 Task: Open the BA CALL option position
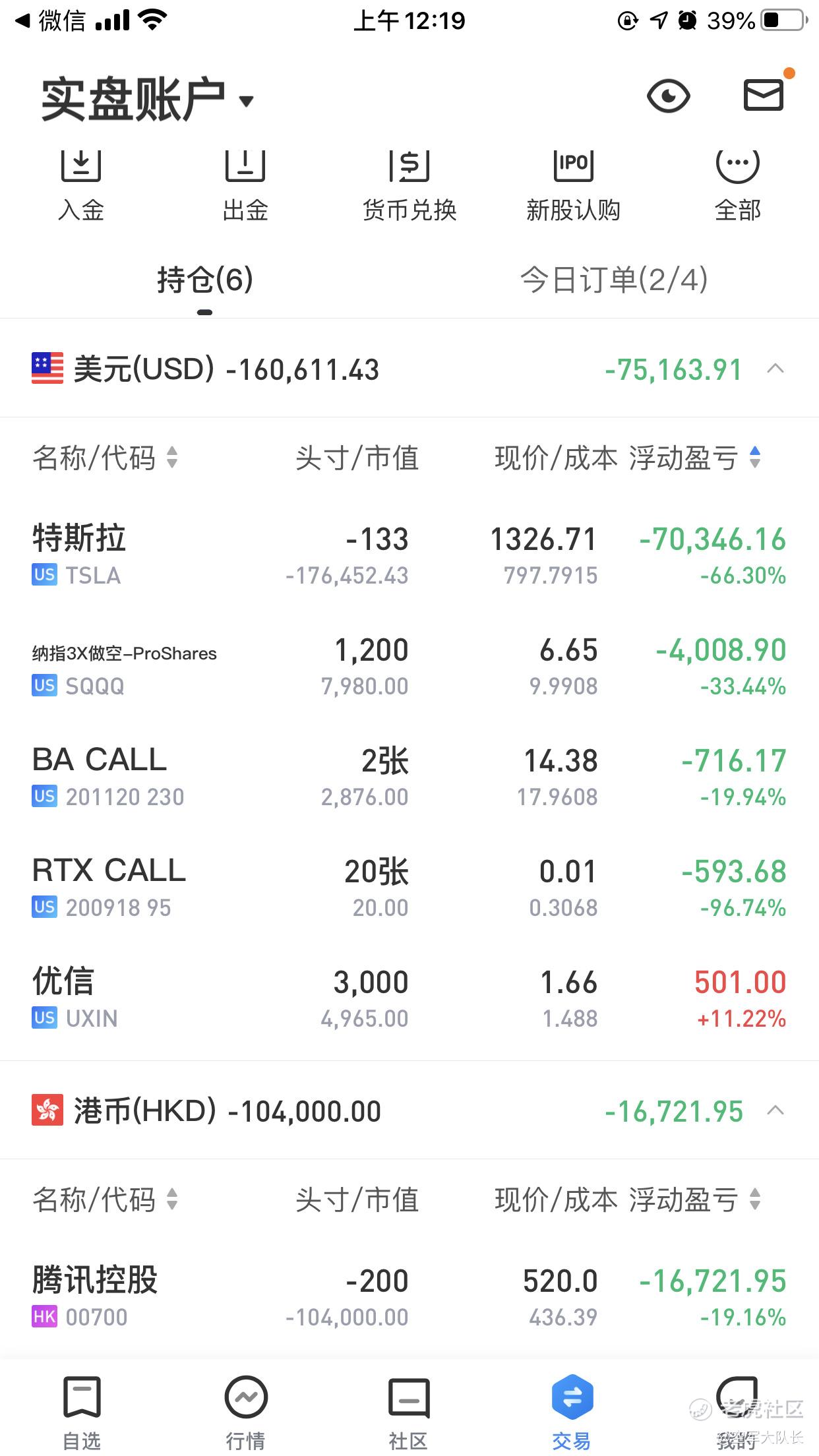(x=409, y=777)
